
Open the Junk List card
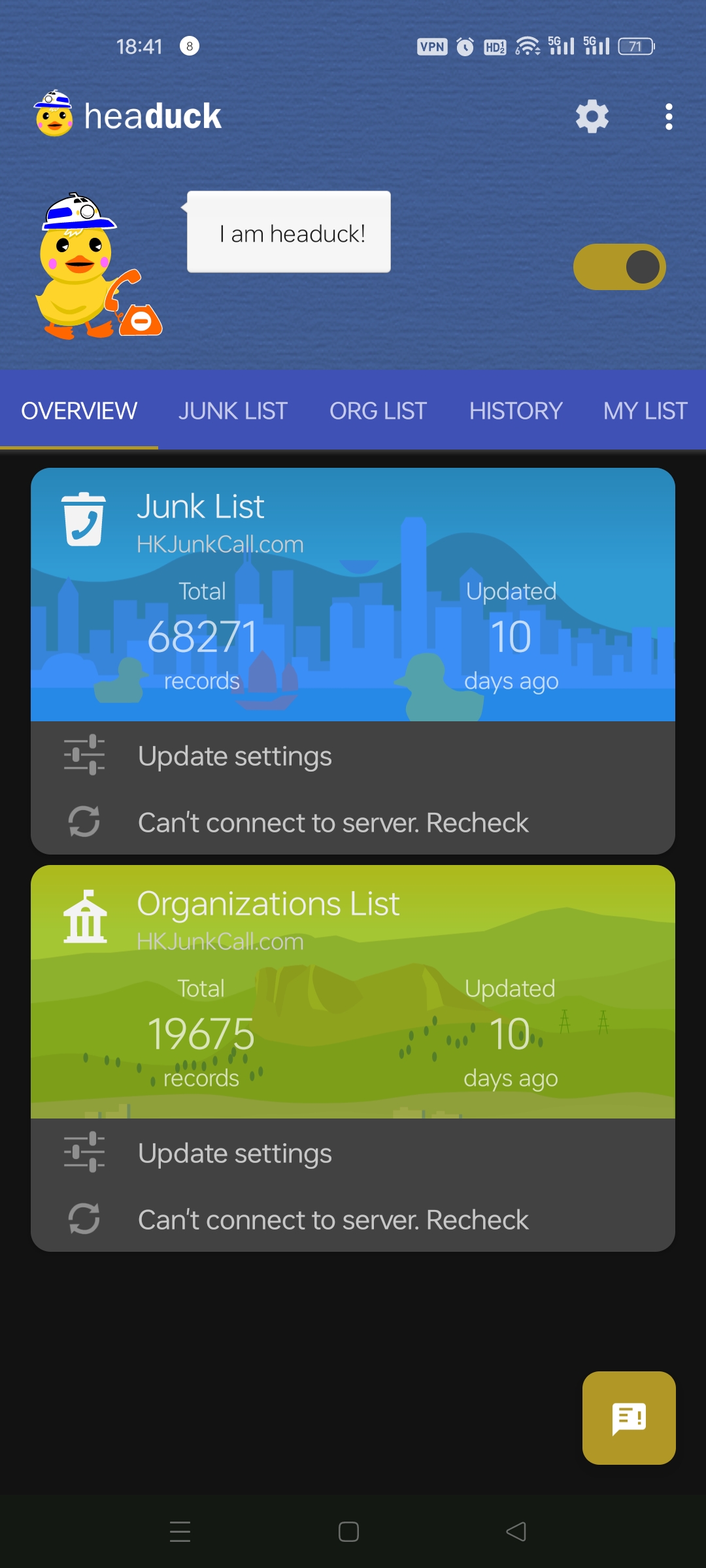tap(353, 595)
